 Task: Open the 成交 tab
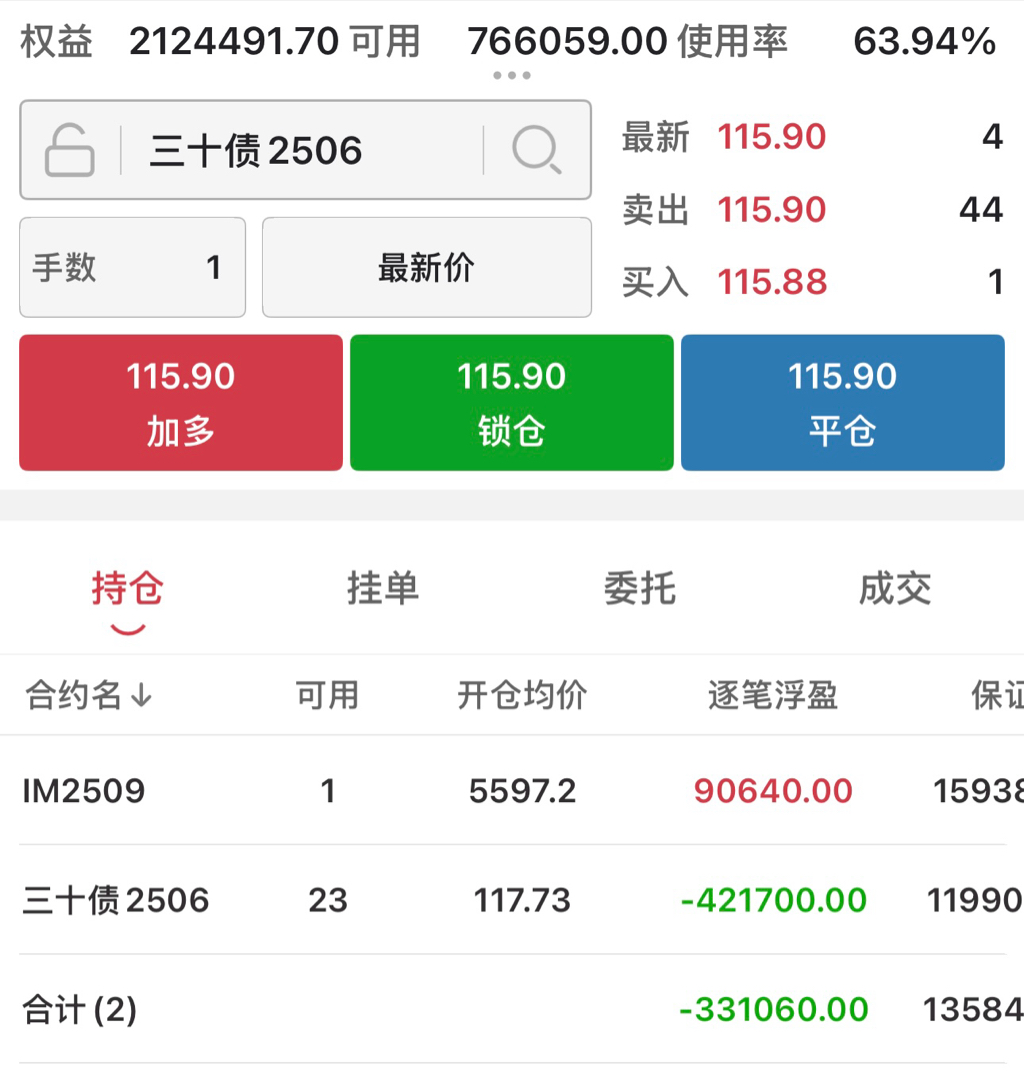(x=895, y=589)
